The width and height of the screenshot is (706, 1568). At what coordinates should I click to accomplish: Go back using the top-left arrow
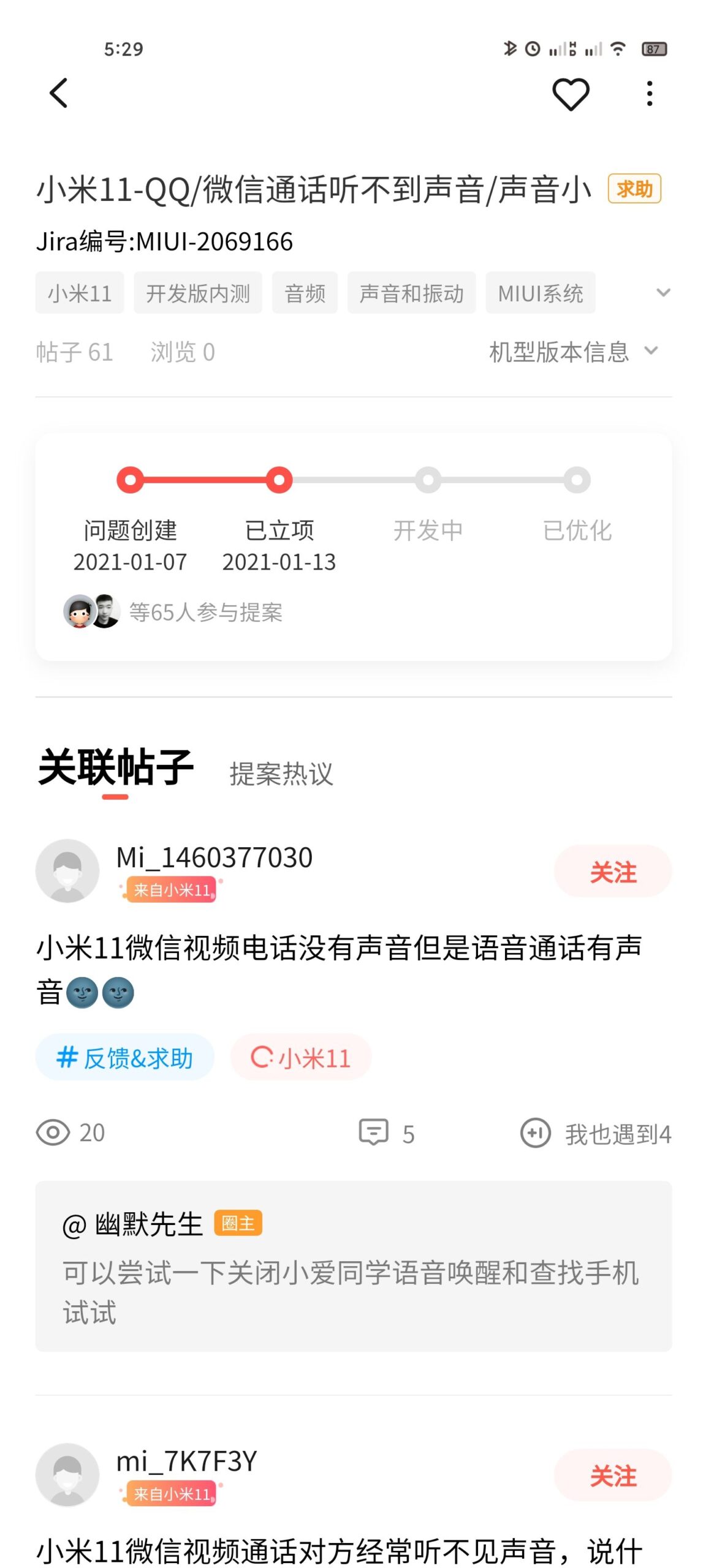[59, 93]
